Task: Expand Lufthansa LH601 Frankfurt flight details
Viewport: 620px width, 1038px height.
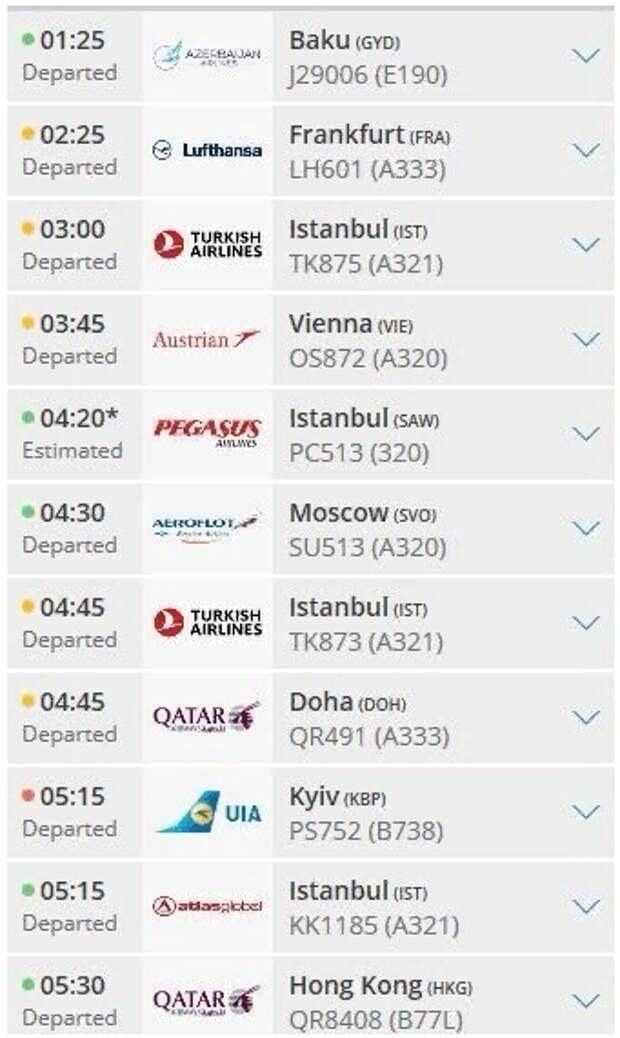Action: (x=586, y=150)
